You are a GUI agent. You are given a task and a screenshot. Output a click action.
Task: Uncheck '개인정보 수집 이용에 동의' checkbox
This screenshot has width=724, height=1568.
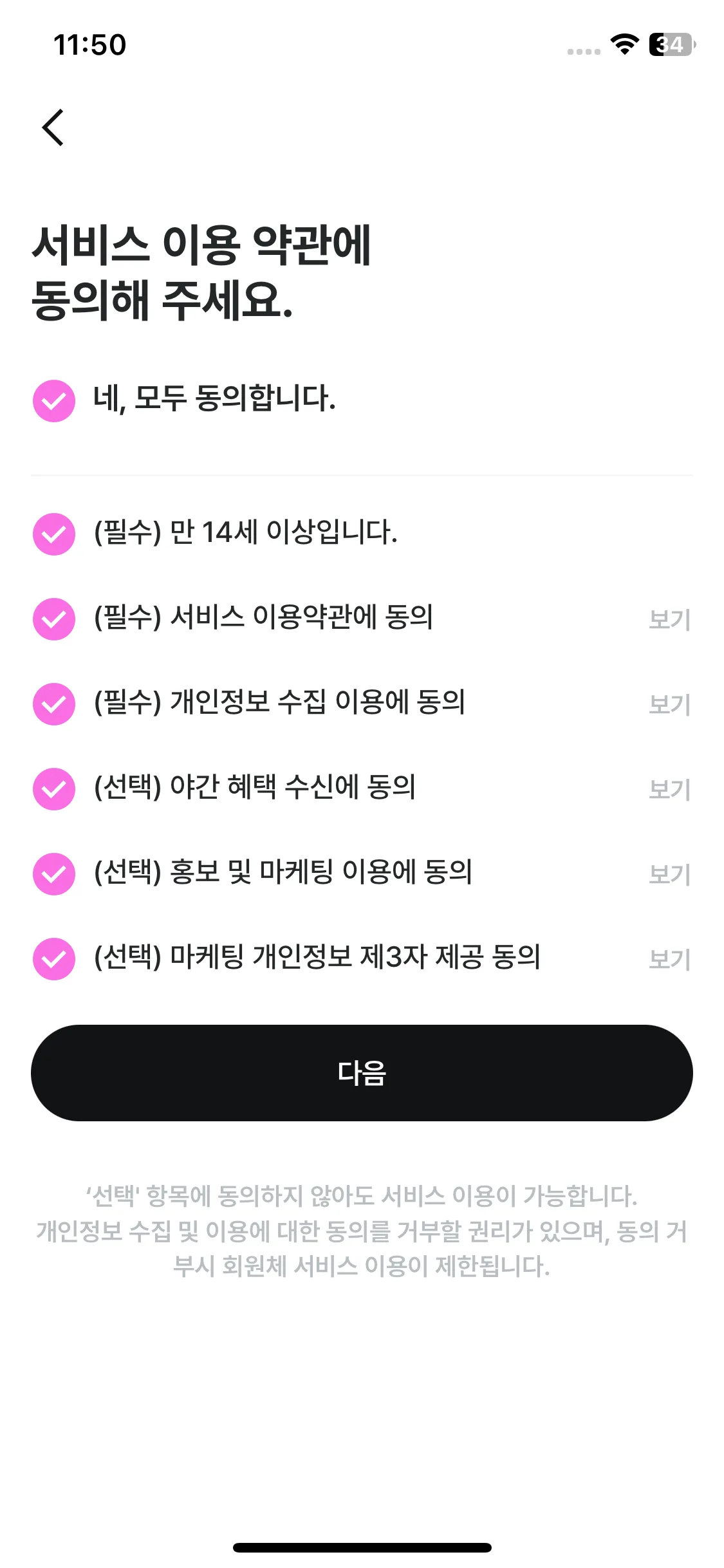[54, 704]
